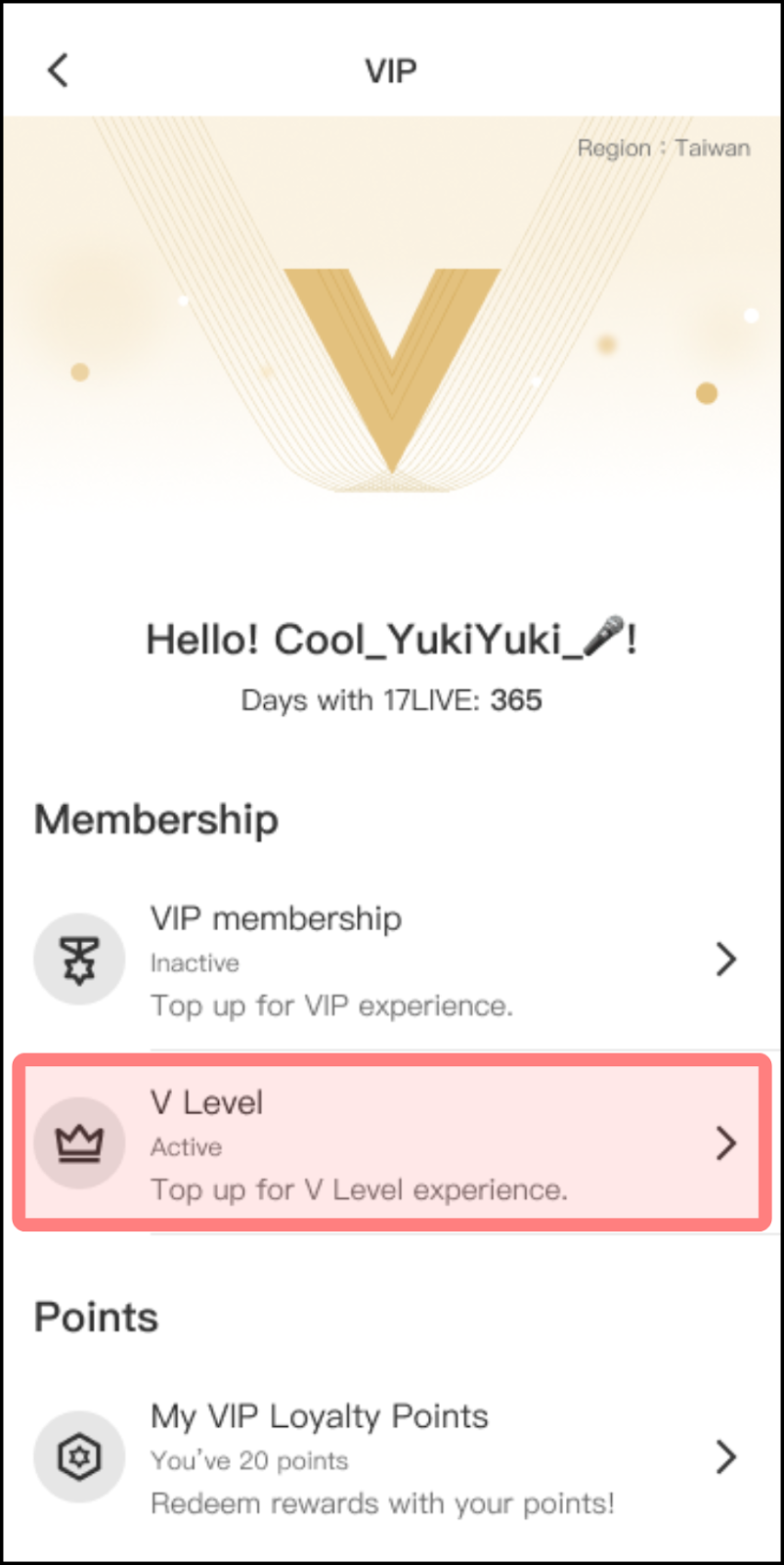Open the hexagon badge icon for Loyalty Points
The width and height of the screenshot is (784, 1565).
pos(79,1456)
